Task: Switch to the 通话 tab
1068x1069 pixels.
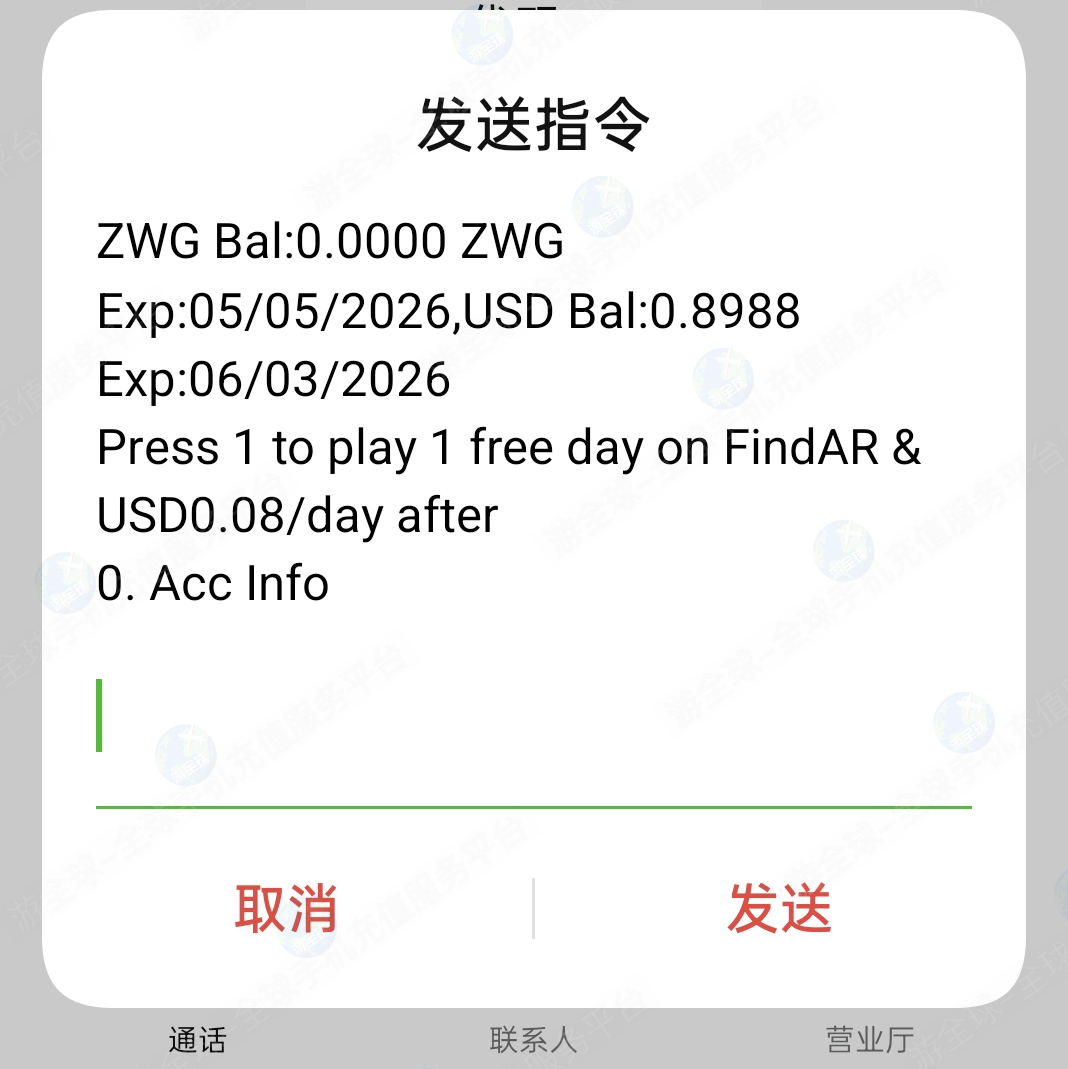Action: pyautogui.click(x=197, y=1040)
